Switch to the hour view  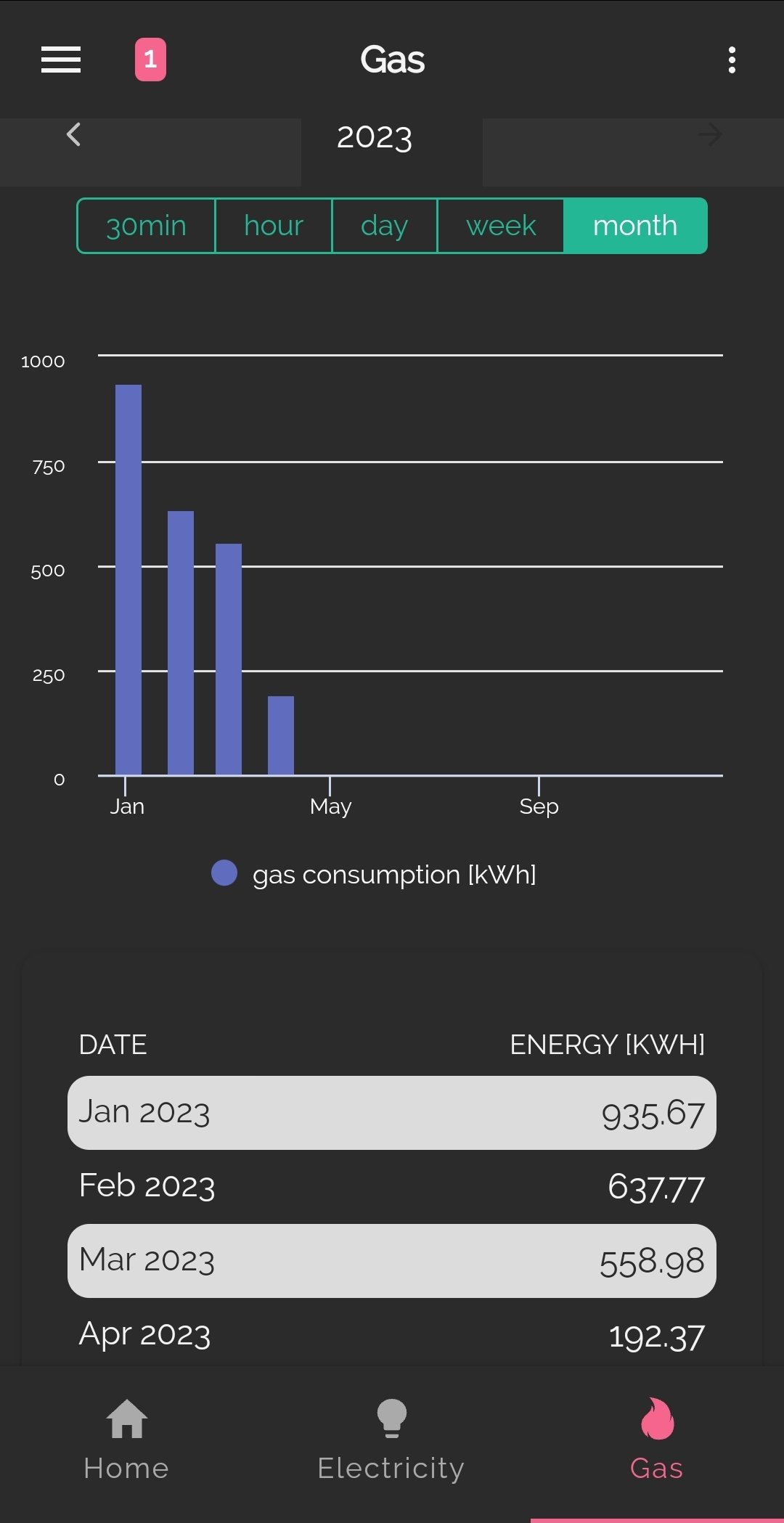click(274, 226)
